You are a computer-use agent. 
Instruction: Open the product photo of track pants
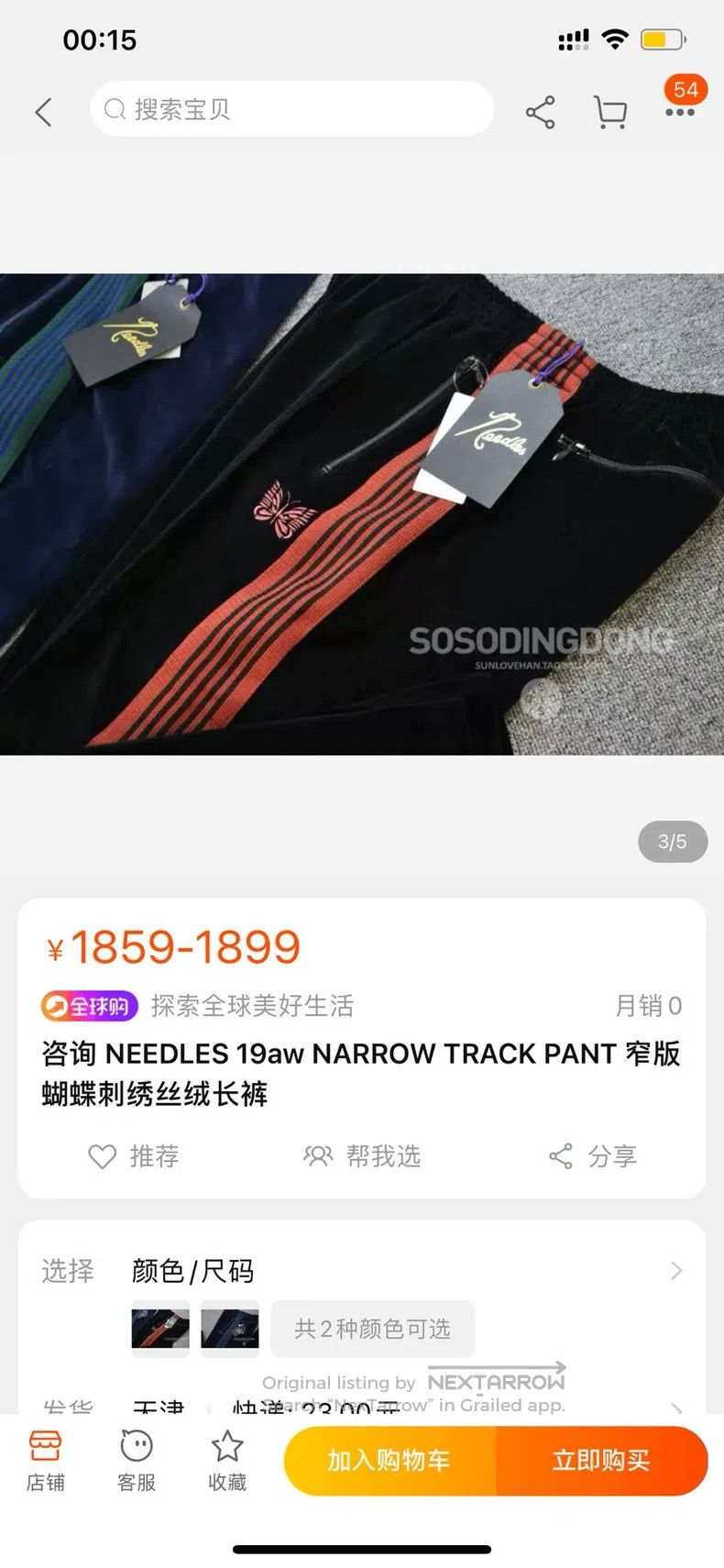coord(362,514)
